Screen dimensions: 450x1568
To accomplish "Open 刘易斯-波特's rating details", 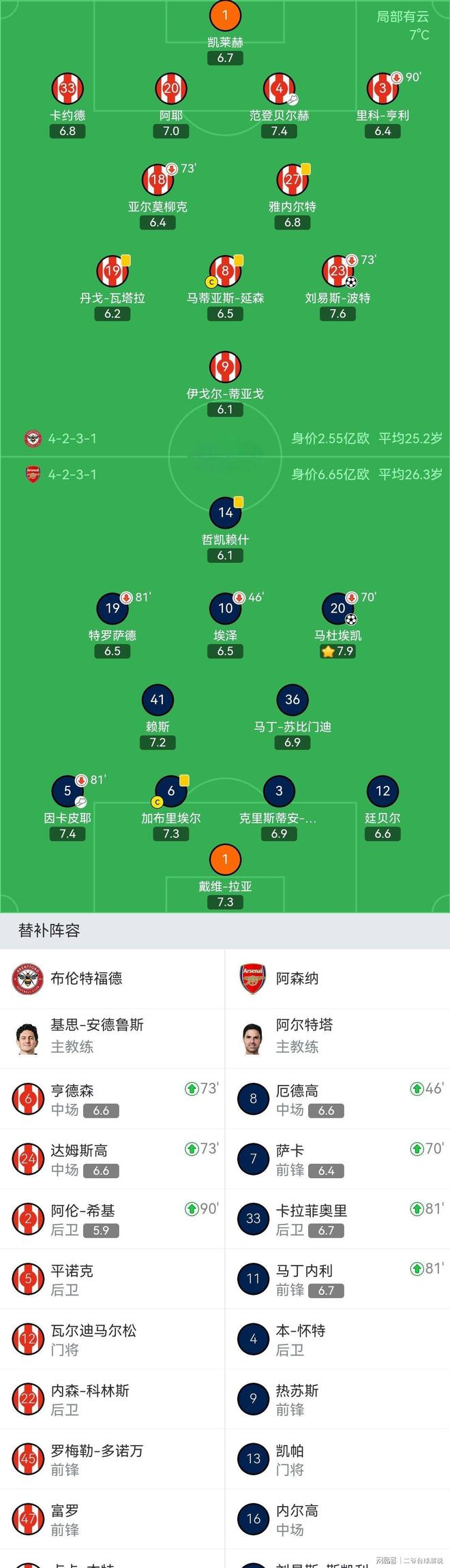I will [x=337, y=313].
